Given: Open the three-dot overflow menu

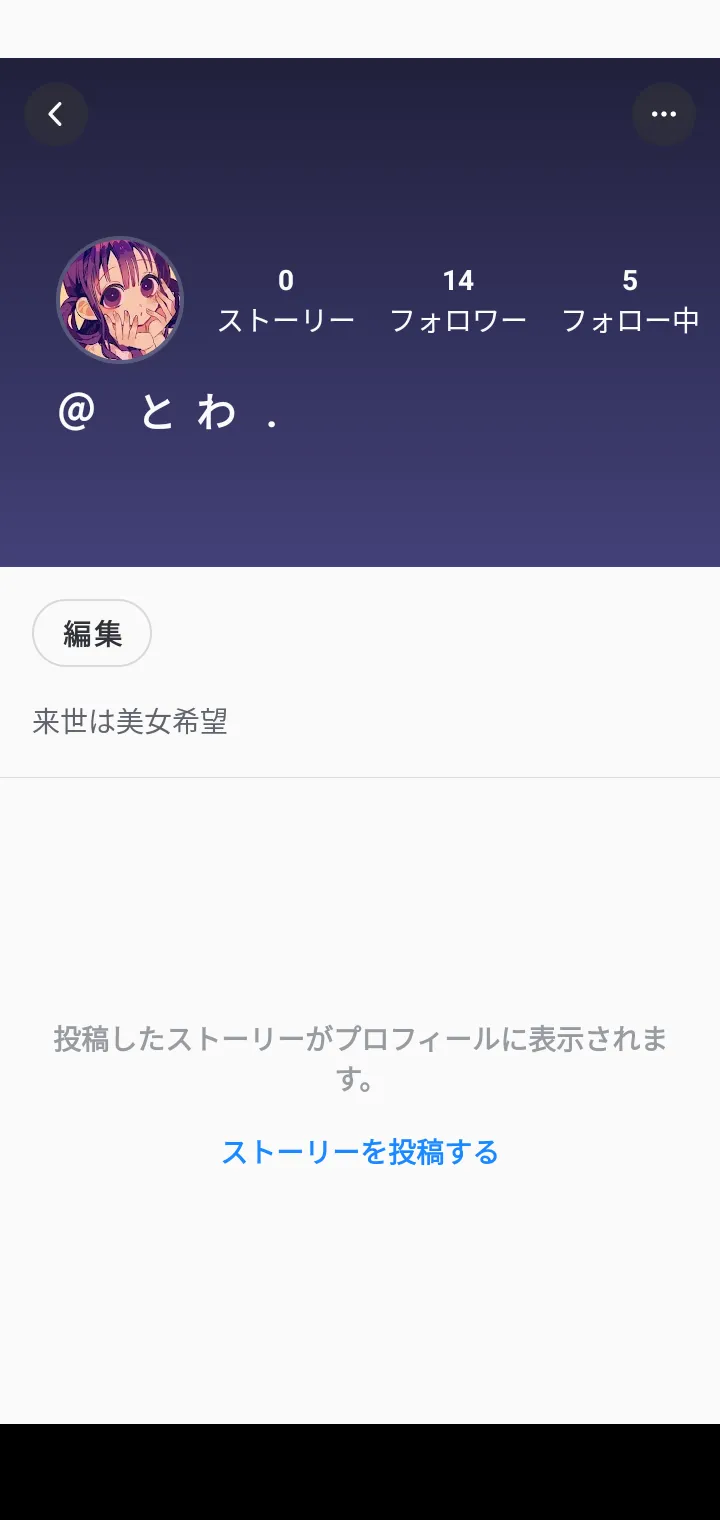Looking at the screenshot, I should point(664,114).
